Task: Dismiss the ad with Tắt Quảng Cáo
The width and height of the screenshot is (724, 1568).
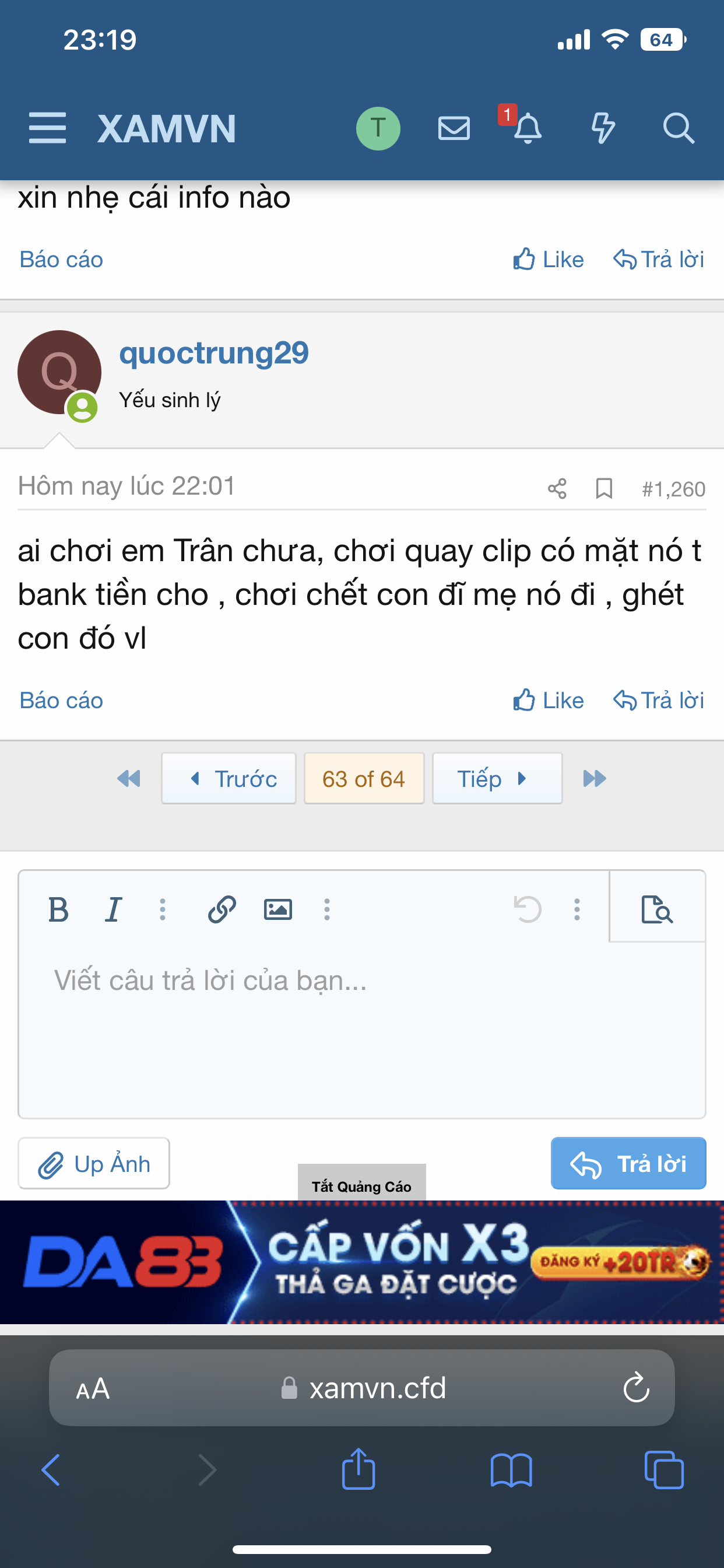Action: (x=361, y=1186)
